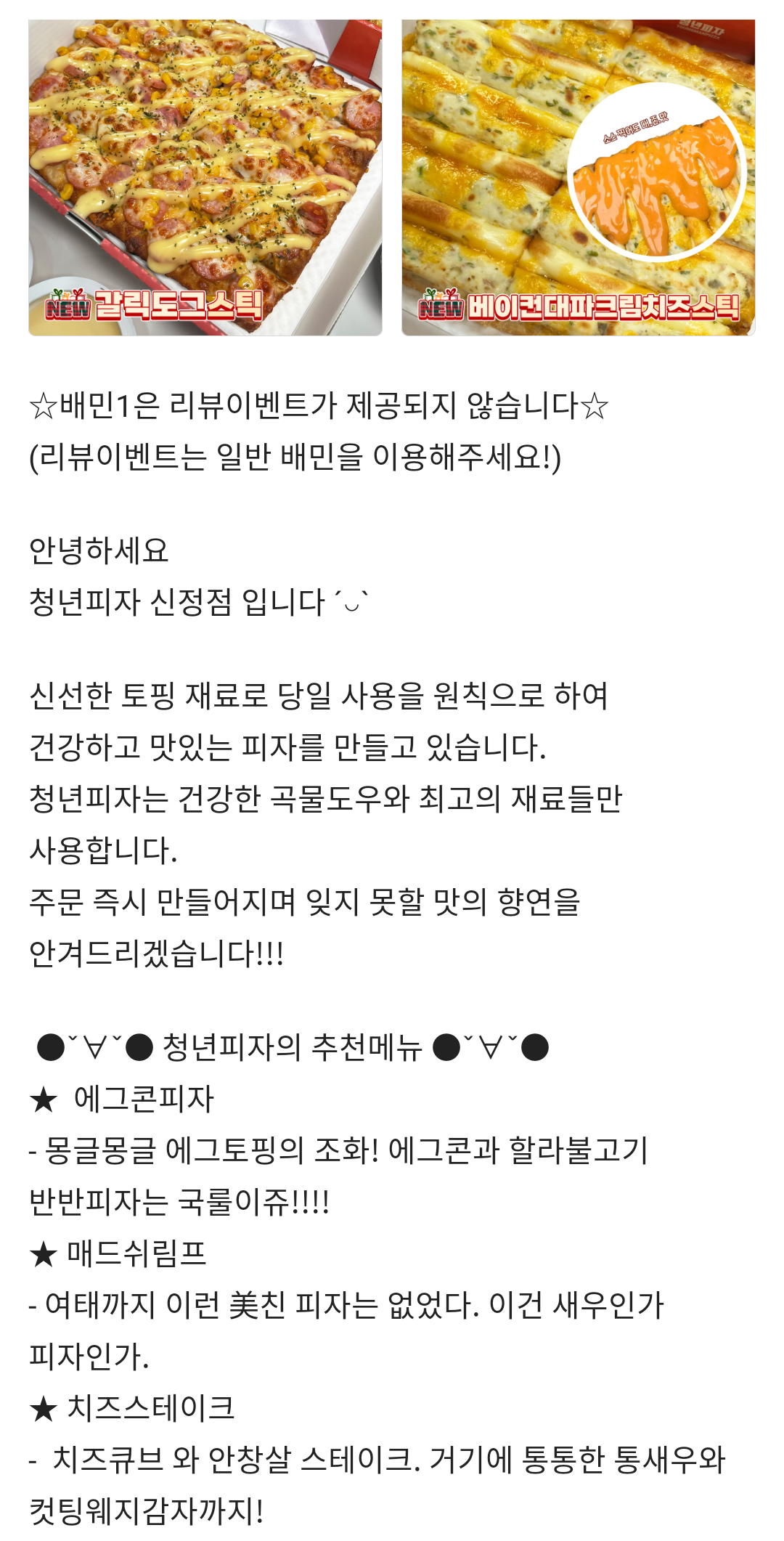Open the 베이컨대파크림치즈스틱 photo

(578, 178)
